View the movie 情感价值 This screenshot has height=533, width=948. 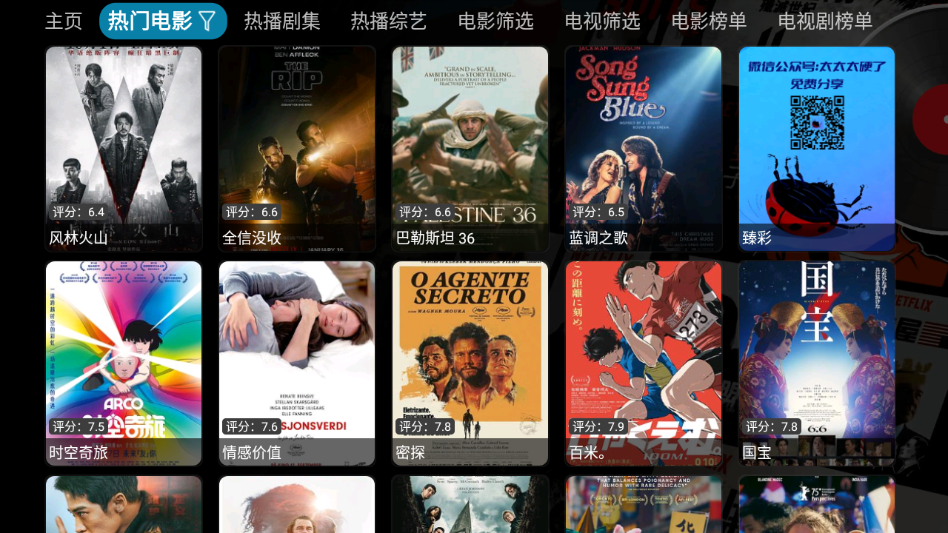point(297,363)
